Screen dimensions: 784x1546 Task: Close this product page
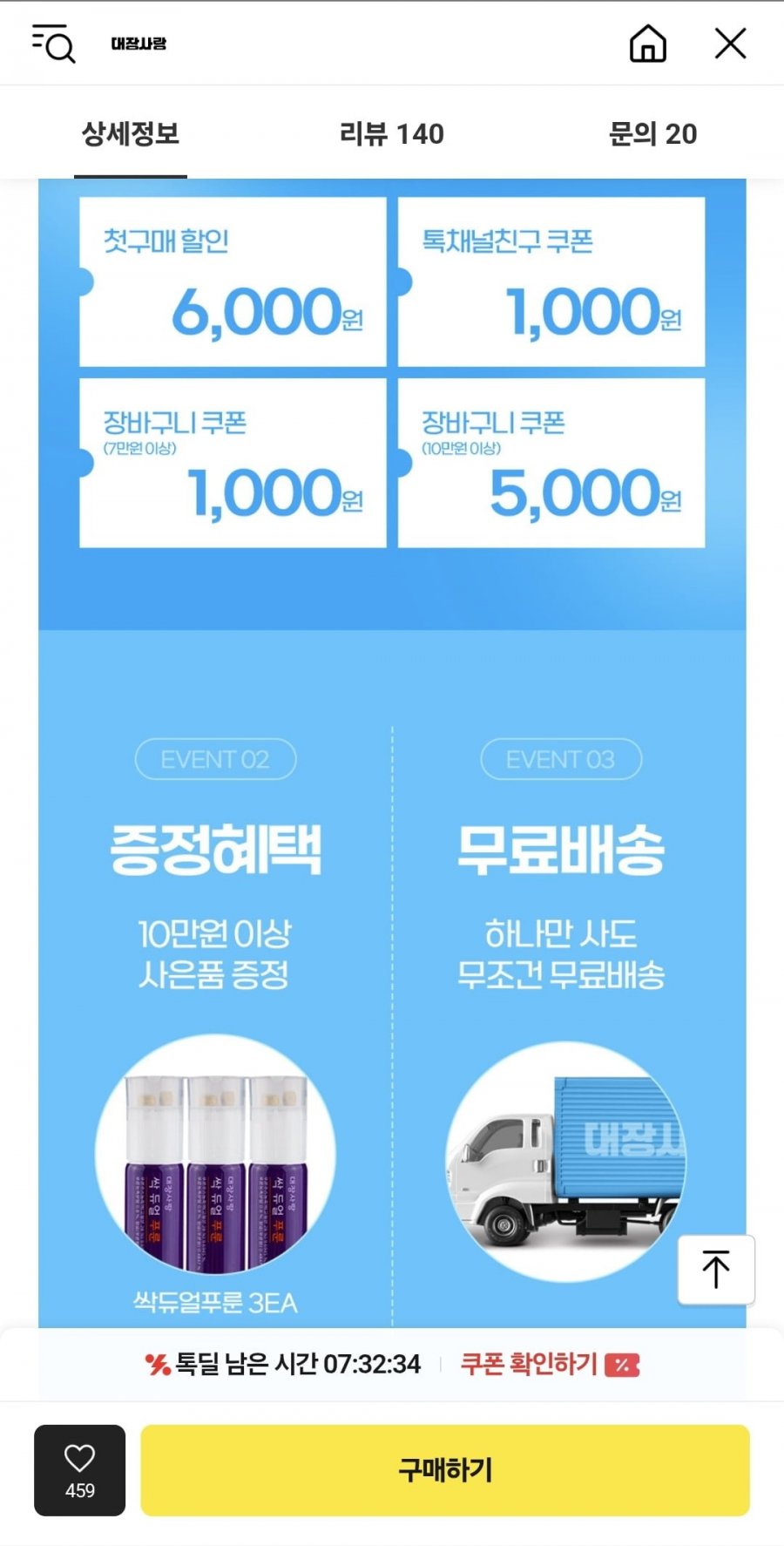pos(730,43)
